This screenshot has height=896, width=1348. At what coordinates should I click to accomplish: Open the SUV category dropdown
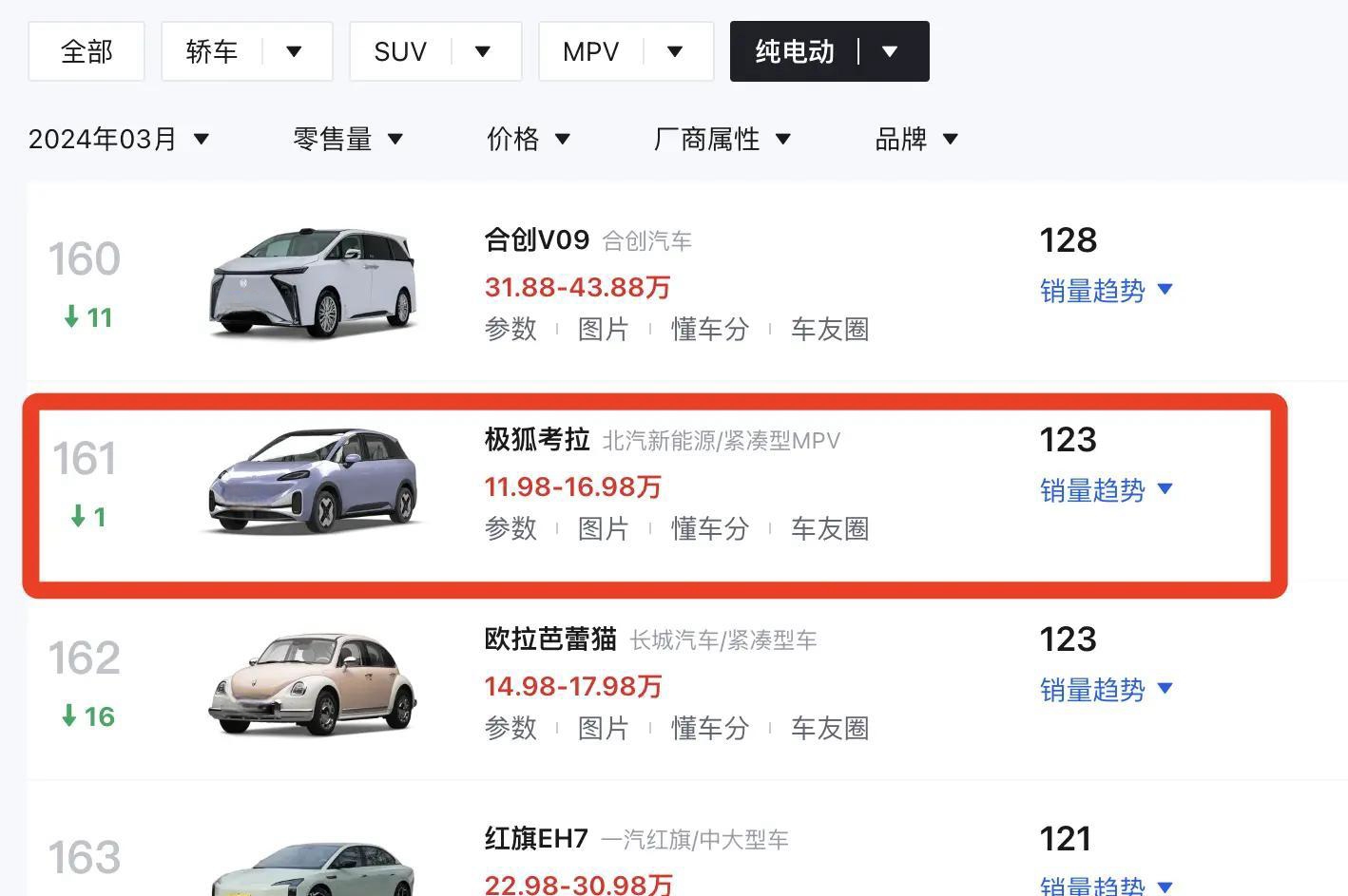(x=482, y=51)
